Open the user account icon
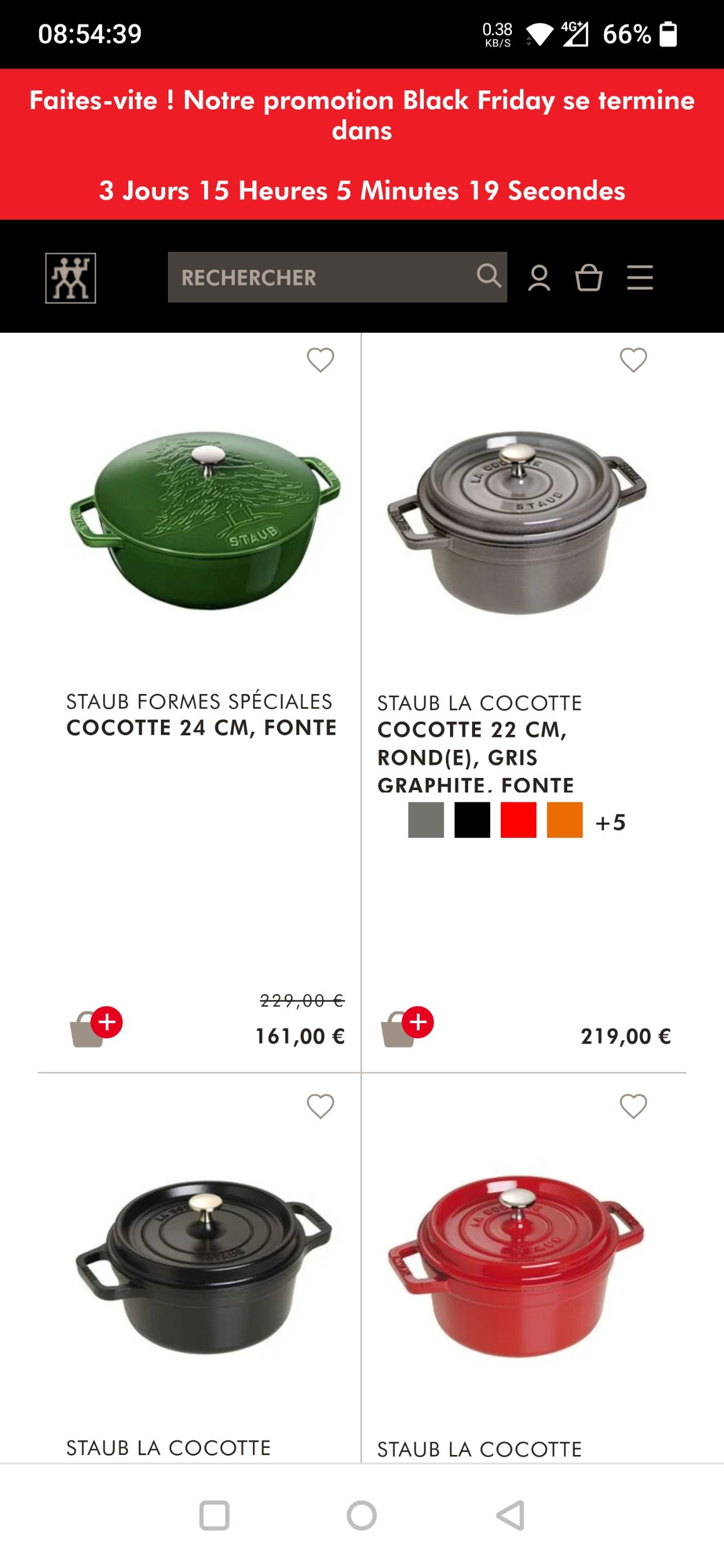The width and height of the screenshot is (724, 1568). [x=539, y=278]
